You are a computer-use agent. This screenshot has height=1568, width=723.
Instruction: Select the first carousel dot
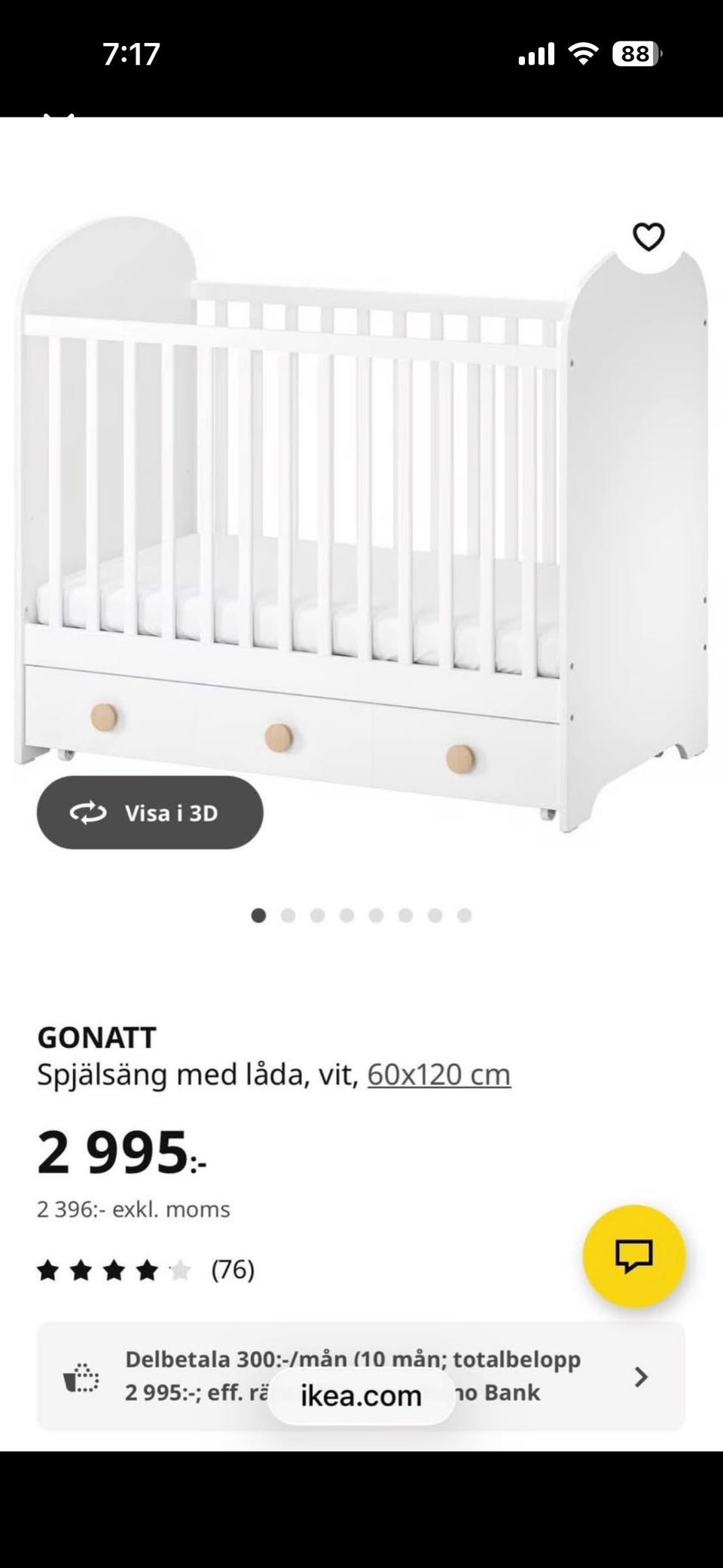[260, 915]
